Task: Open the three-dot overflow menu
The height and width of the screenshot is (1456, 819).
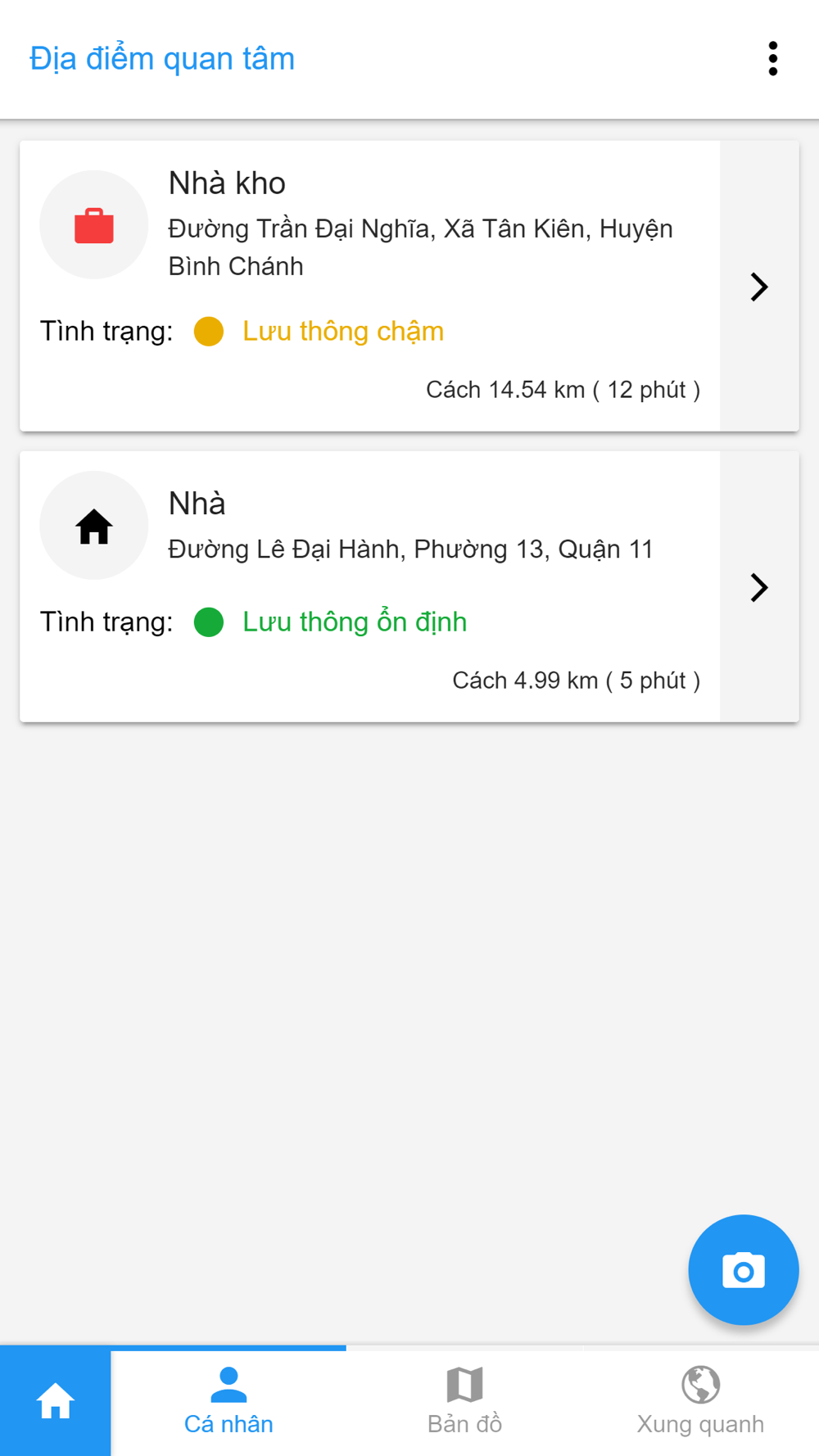Action: pos(772,59)
